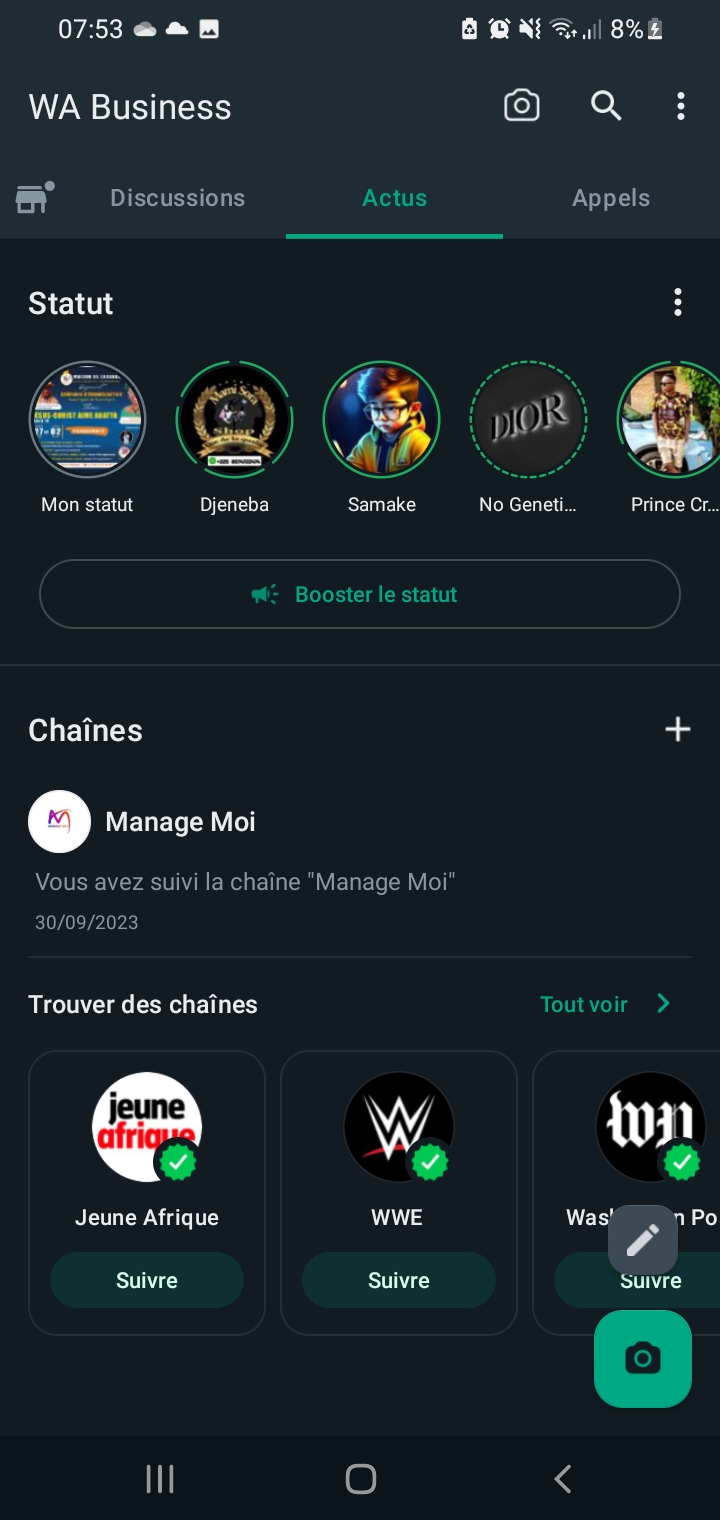Switch to the Discussions tab

tap(177, 198)
